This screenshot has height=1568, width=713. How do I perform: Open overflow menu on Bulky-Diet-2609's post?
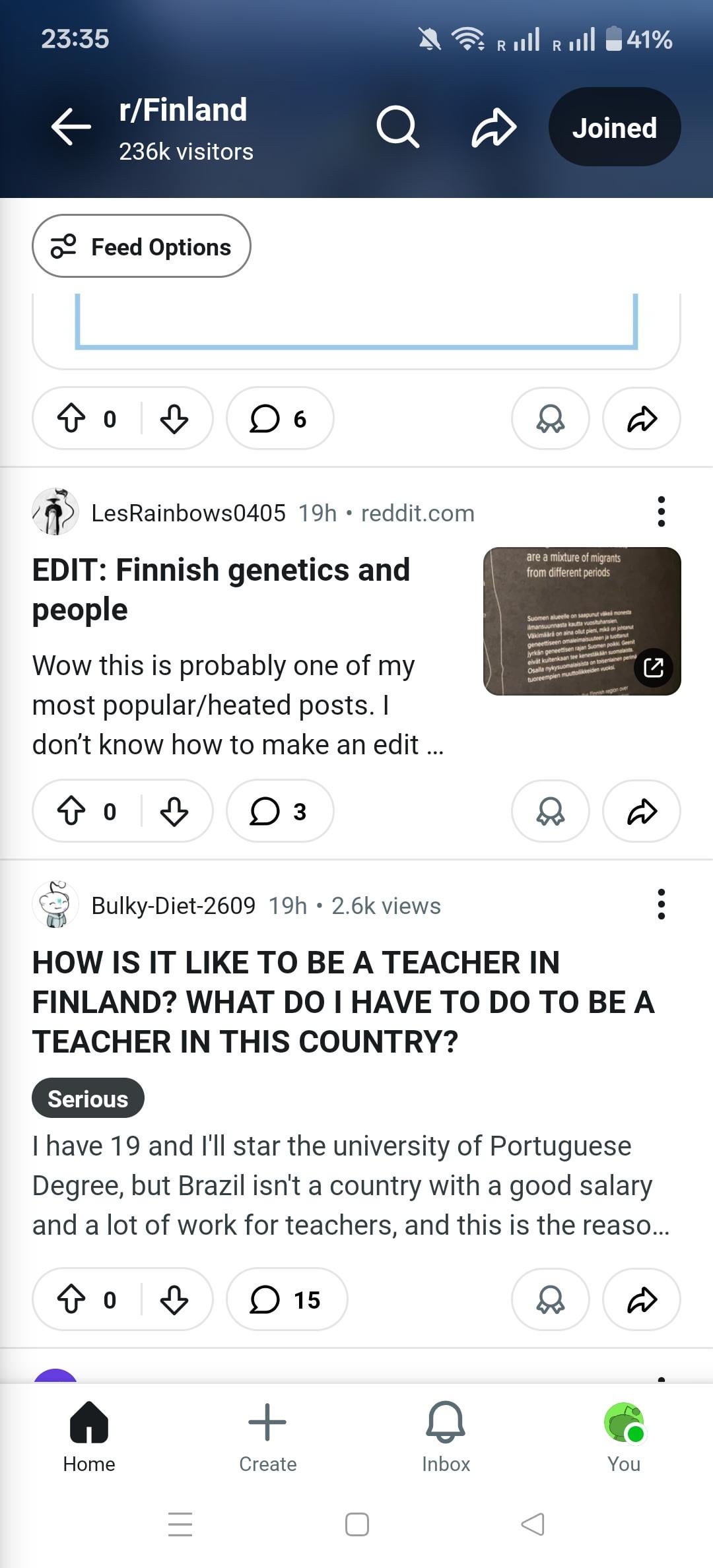pyautogui.click(x=661, y=904)
